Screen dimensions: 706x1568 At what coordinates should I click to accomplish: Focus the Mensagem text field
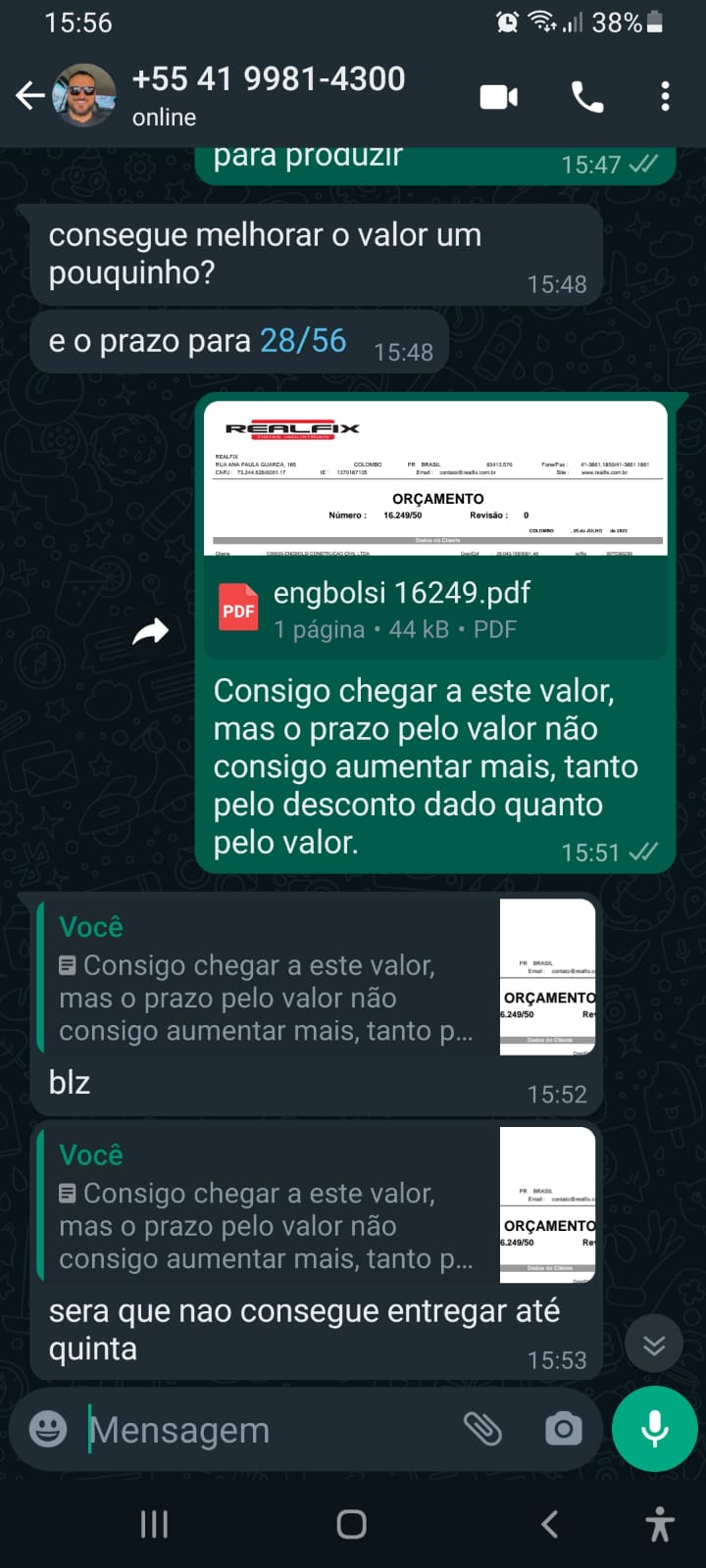point(265,1431)
